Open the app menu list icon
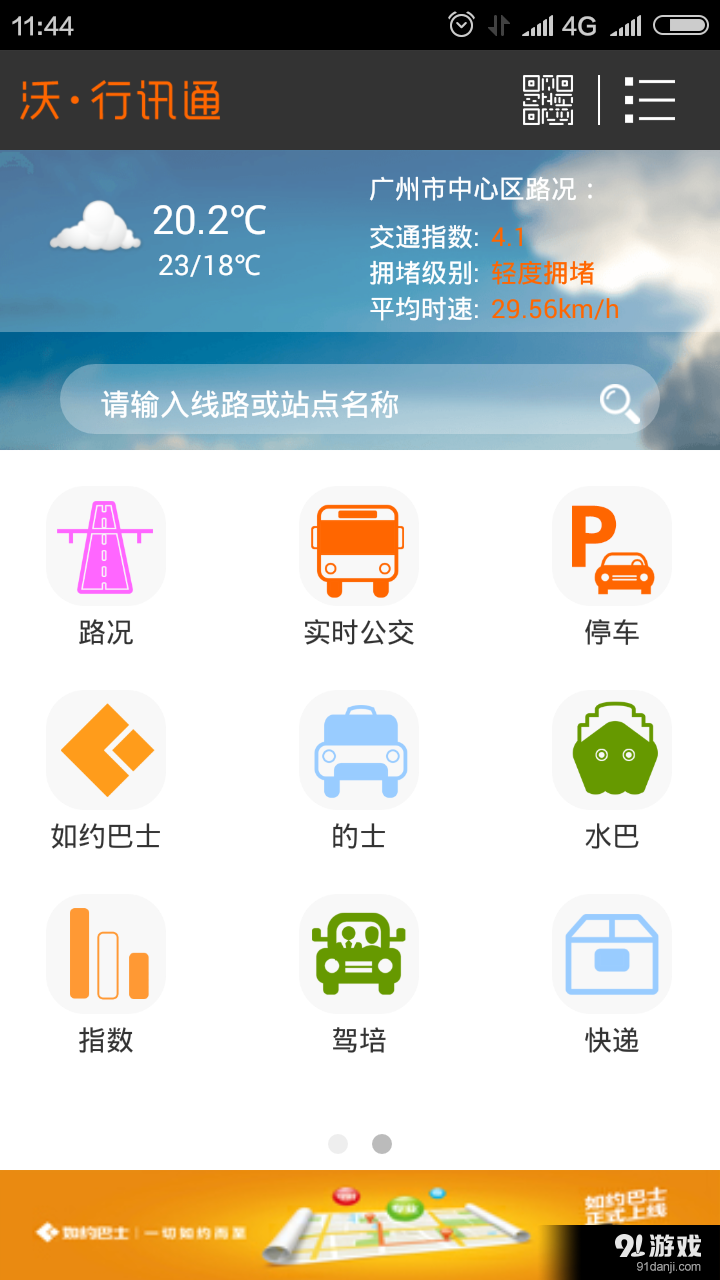 650,101
